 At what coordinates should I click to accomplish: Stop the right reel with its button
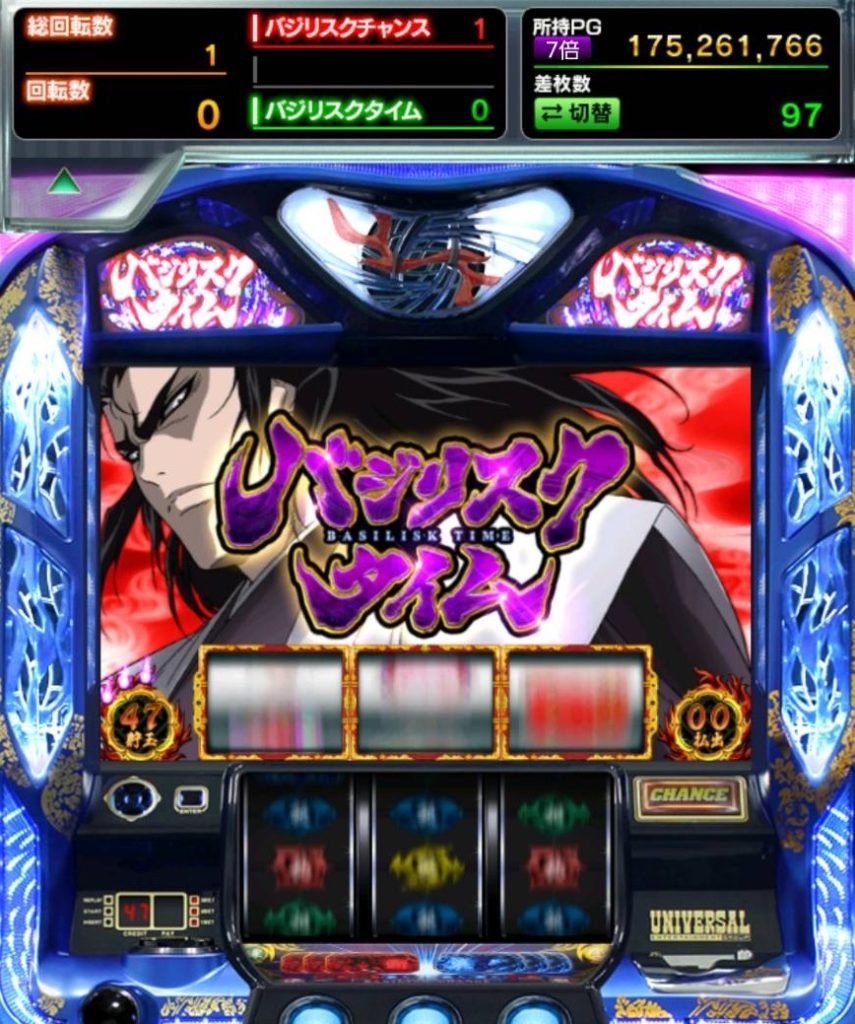[x=533, y=1010]
